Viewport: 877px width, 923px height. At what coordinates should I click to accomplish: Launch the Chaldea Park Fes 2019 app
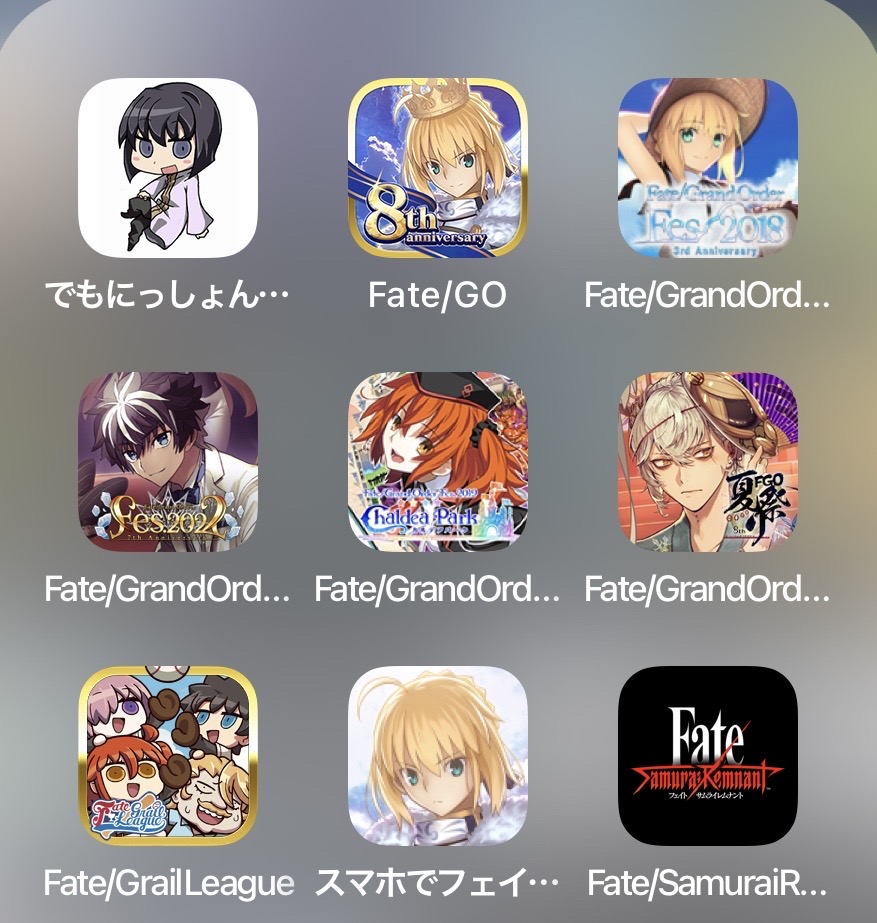(437, 462)
